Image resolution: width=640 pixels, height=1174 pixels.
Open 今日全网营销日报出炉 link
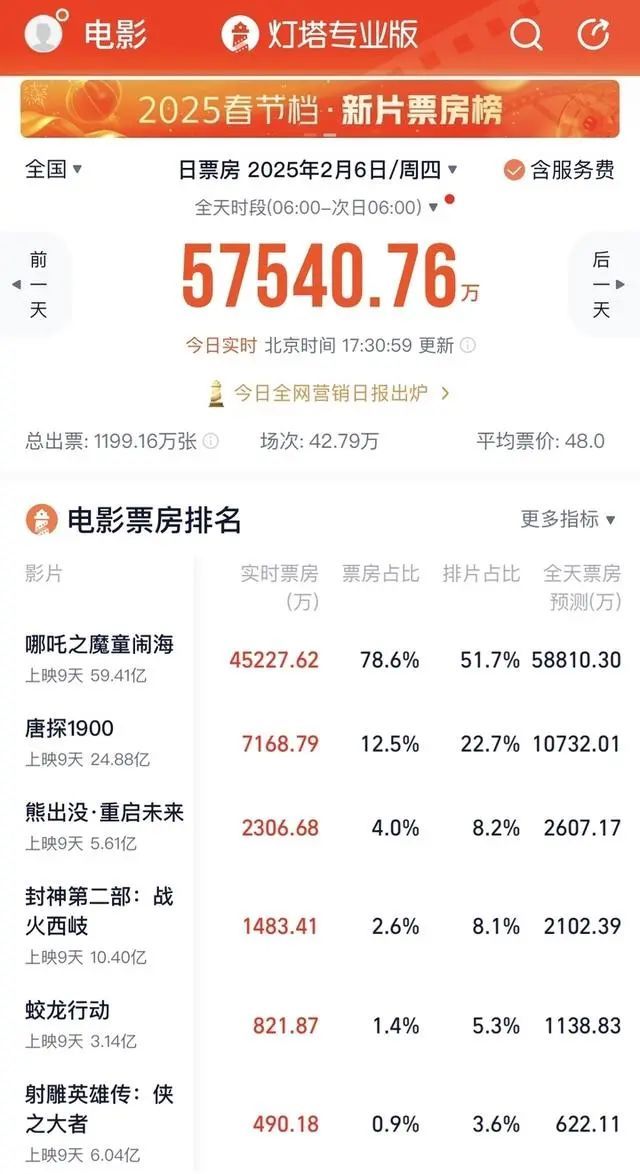tap(328, 393)
